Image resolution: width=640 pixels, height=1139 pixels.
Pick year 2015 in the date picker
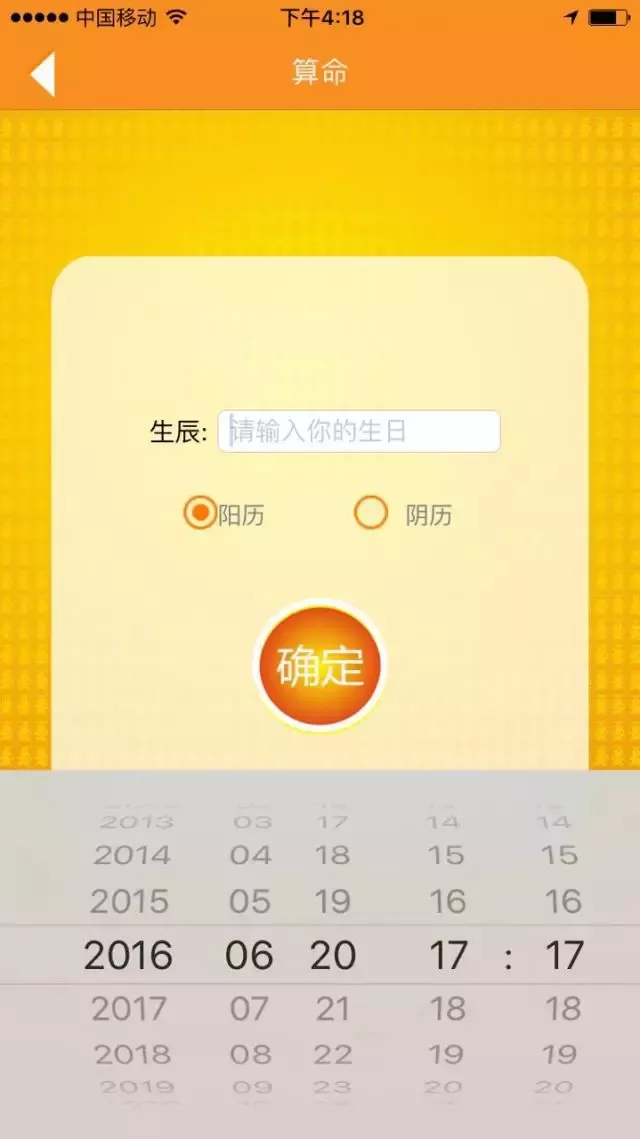coord(130,902)
